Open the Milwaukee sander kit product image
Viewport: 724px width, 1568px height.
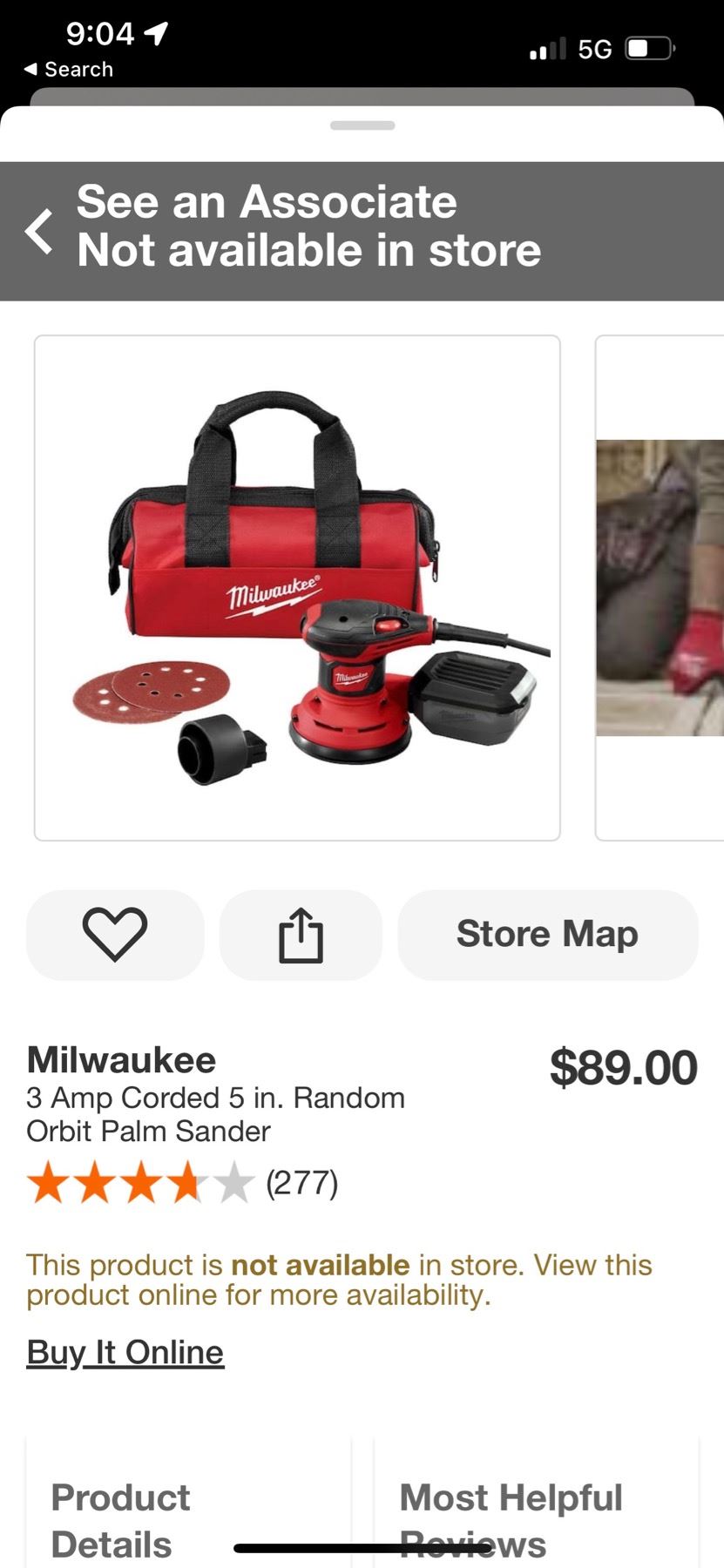tap(297, 588)
